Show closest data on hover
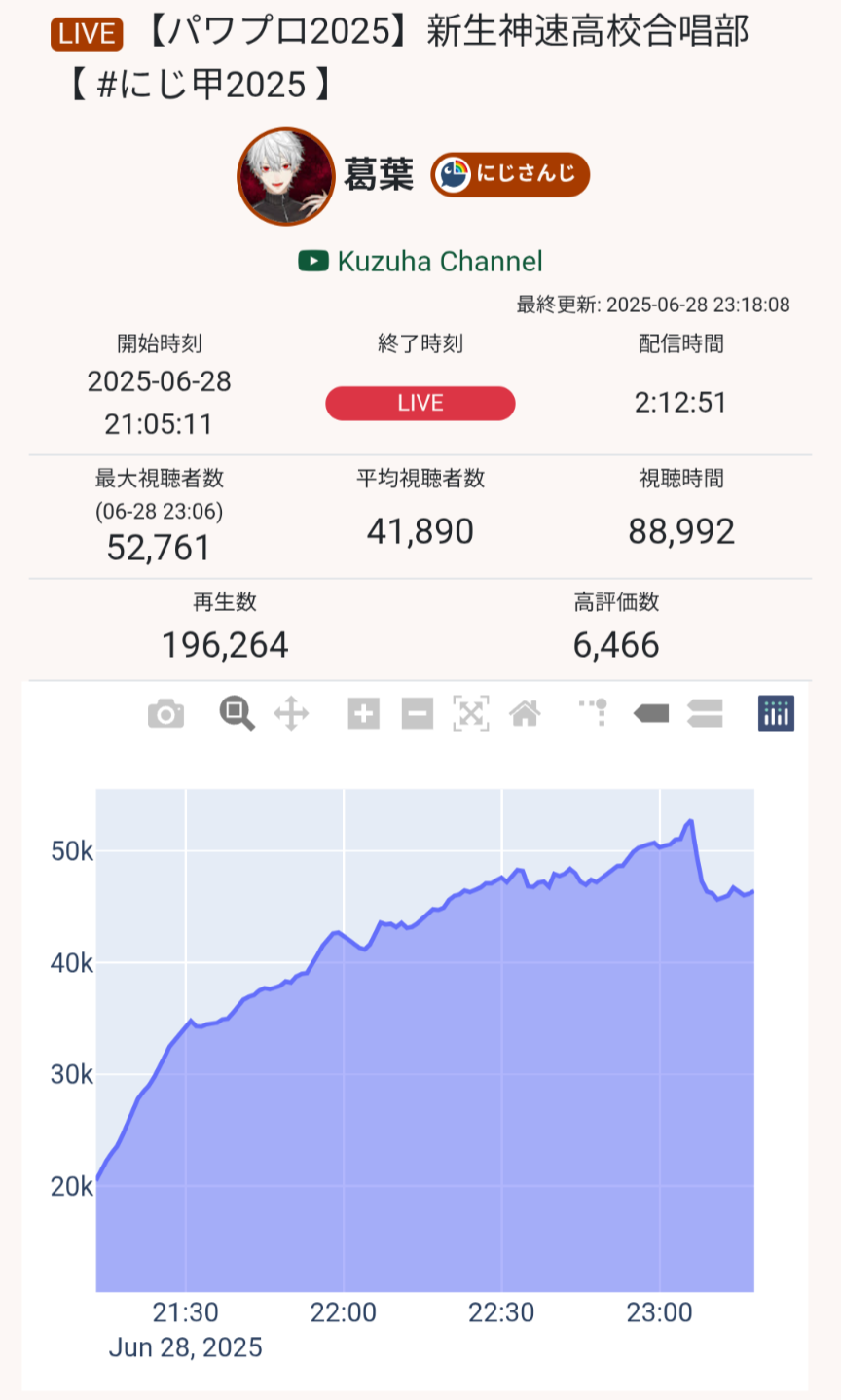Viewport: 841px width, 1400px height. (x=651, y=714)
